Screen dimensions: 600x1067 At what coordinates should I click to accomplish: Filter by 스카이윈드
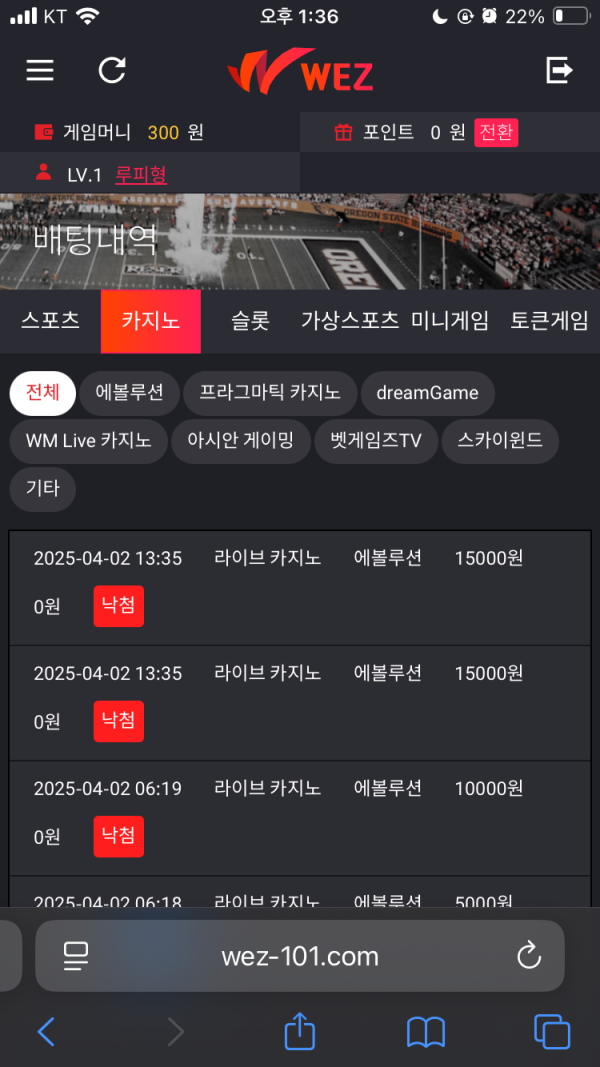pyautogui.click(x=500, y=441)
